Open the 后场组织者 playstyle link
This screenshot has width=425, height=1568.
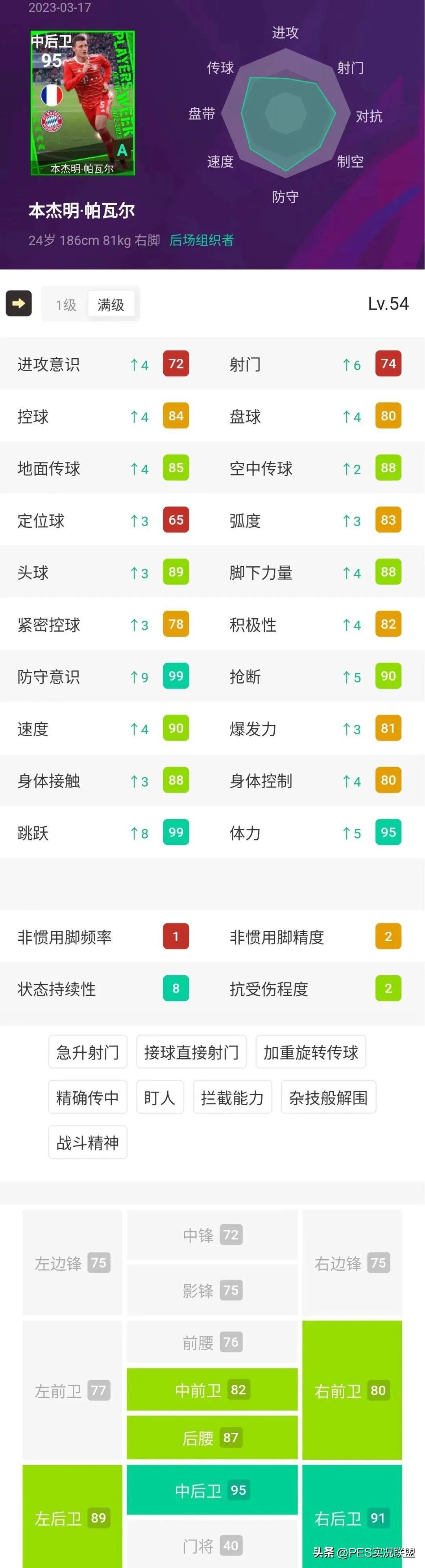(201, 240)
